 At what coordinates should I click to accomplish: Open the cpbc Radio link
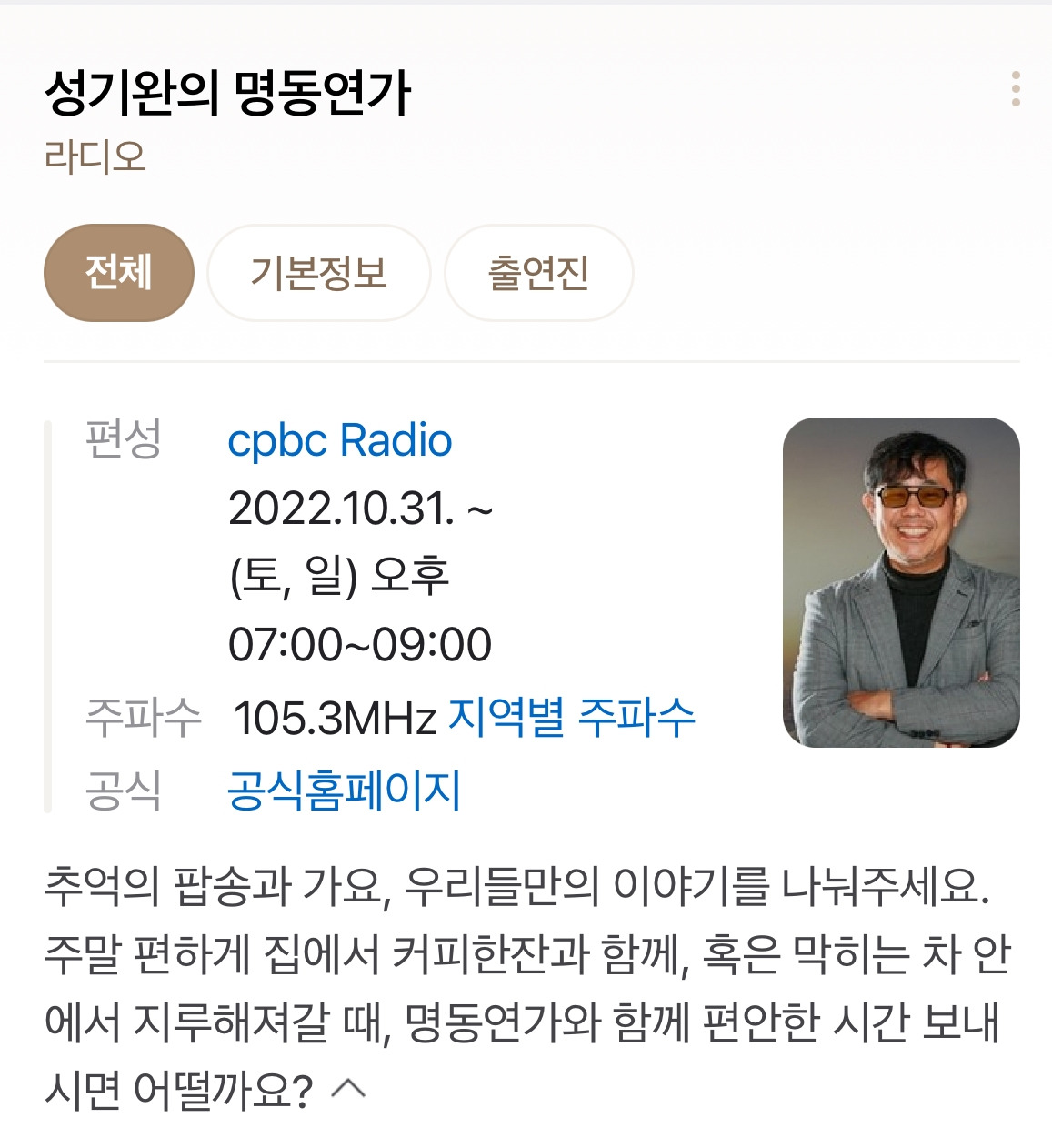point(340,440)
